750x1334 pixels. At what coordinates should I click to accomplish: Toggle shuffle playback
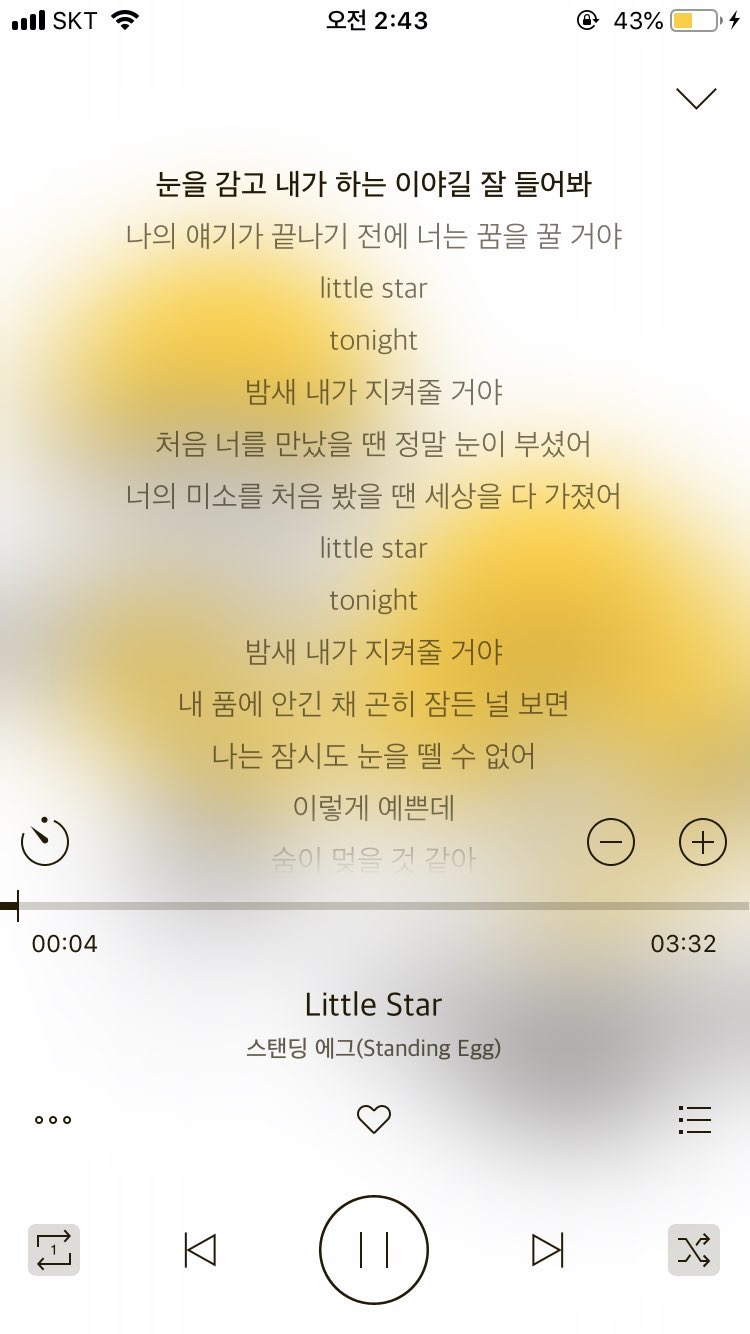tap(694, 1250)
